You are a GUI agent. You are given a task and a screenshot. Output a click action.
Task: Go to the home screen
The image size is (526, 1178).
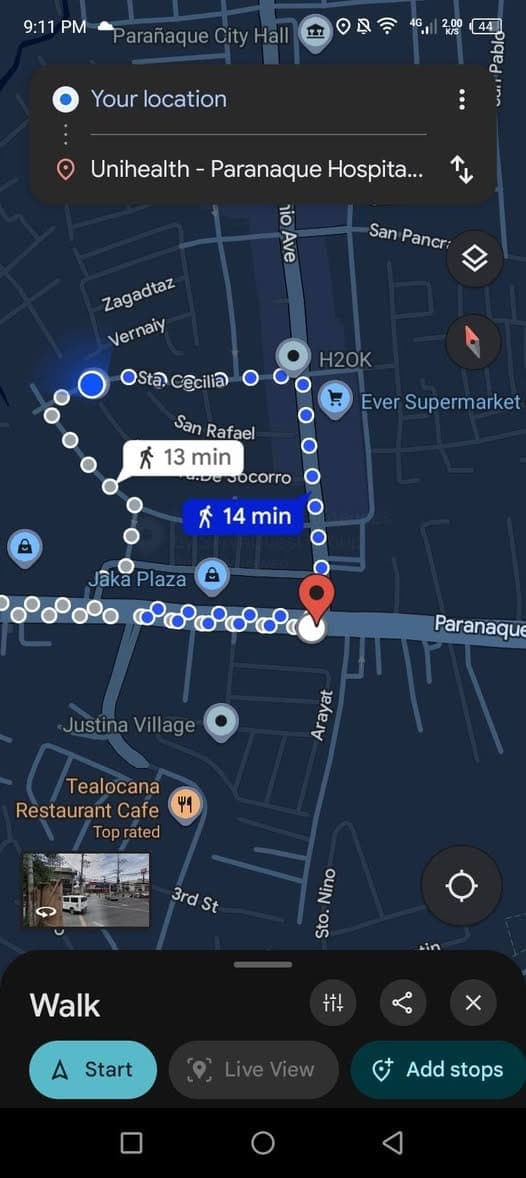[263, 1143]
